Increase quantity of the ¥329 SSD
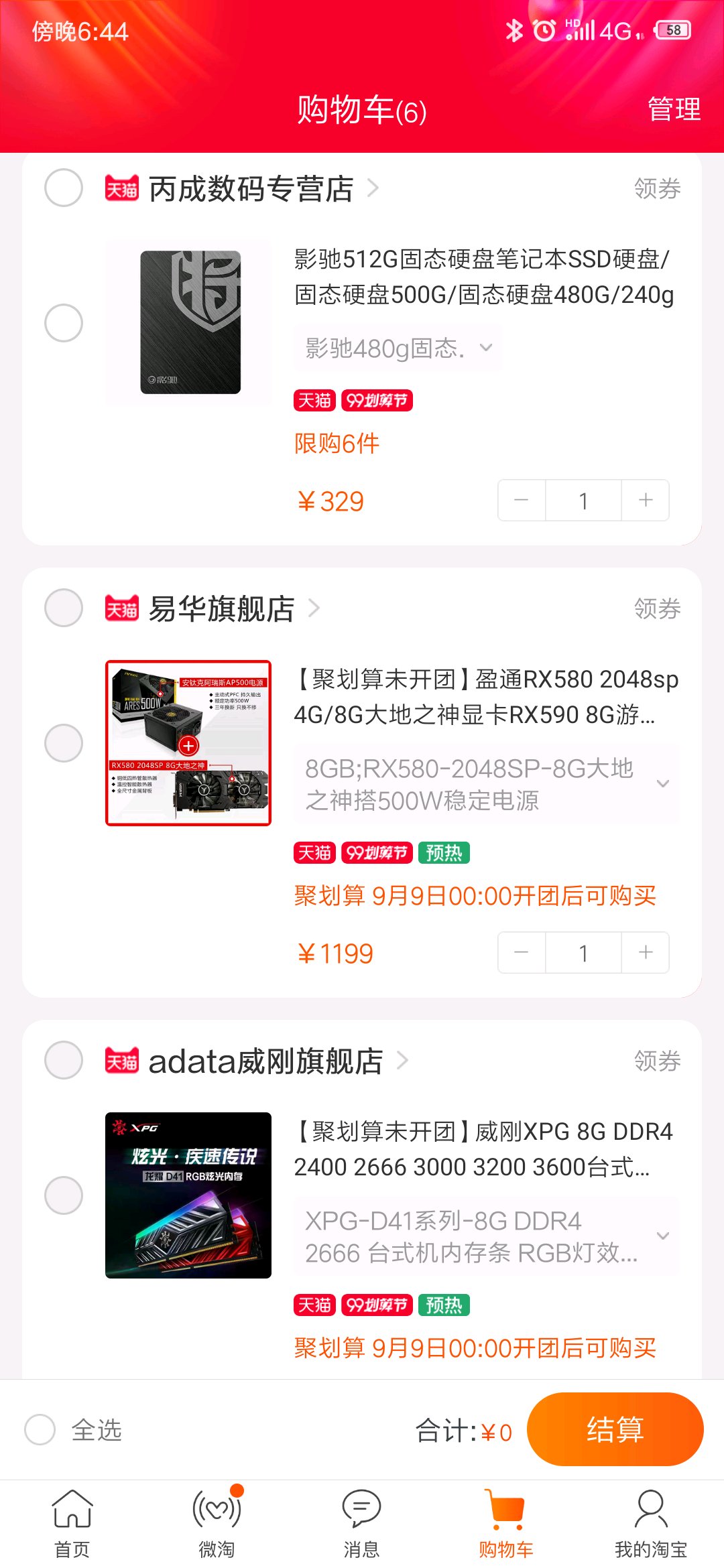 click(646, 500)
